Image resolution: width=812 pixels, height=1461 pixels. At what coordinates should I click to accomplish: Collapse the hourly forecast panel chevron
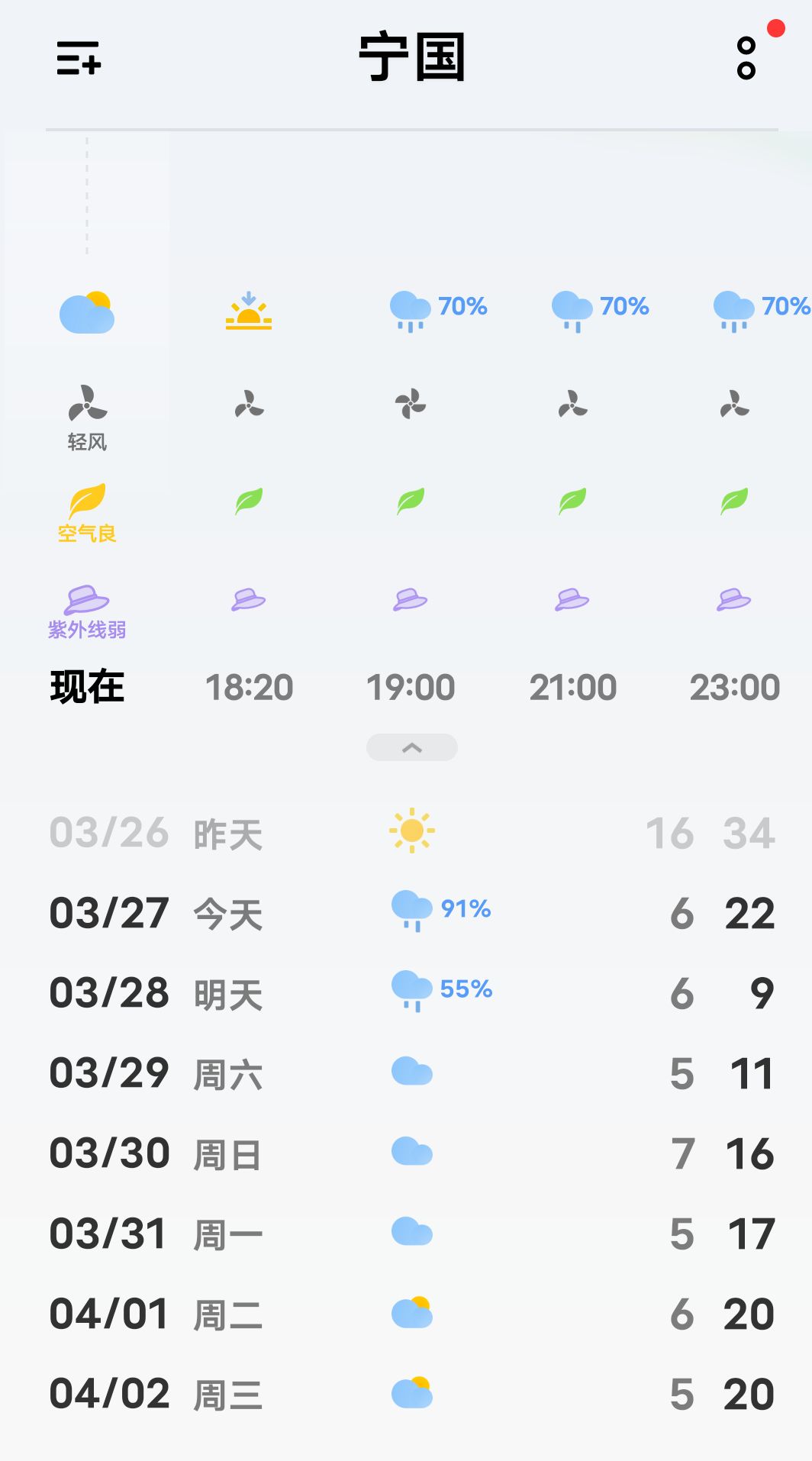click(x=412, y=747)
